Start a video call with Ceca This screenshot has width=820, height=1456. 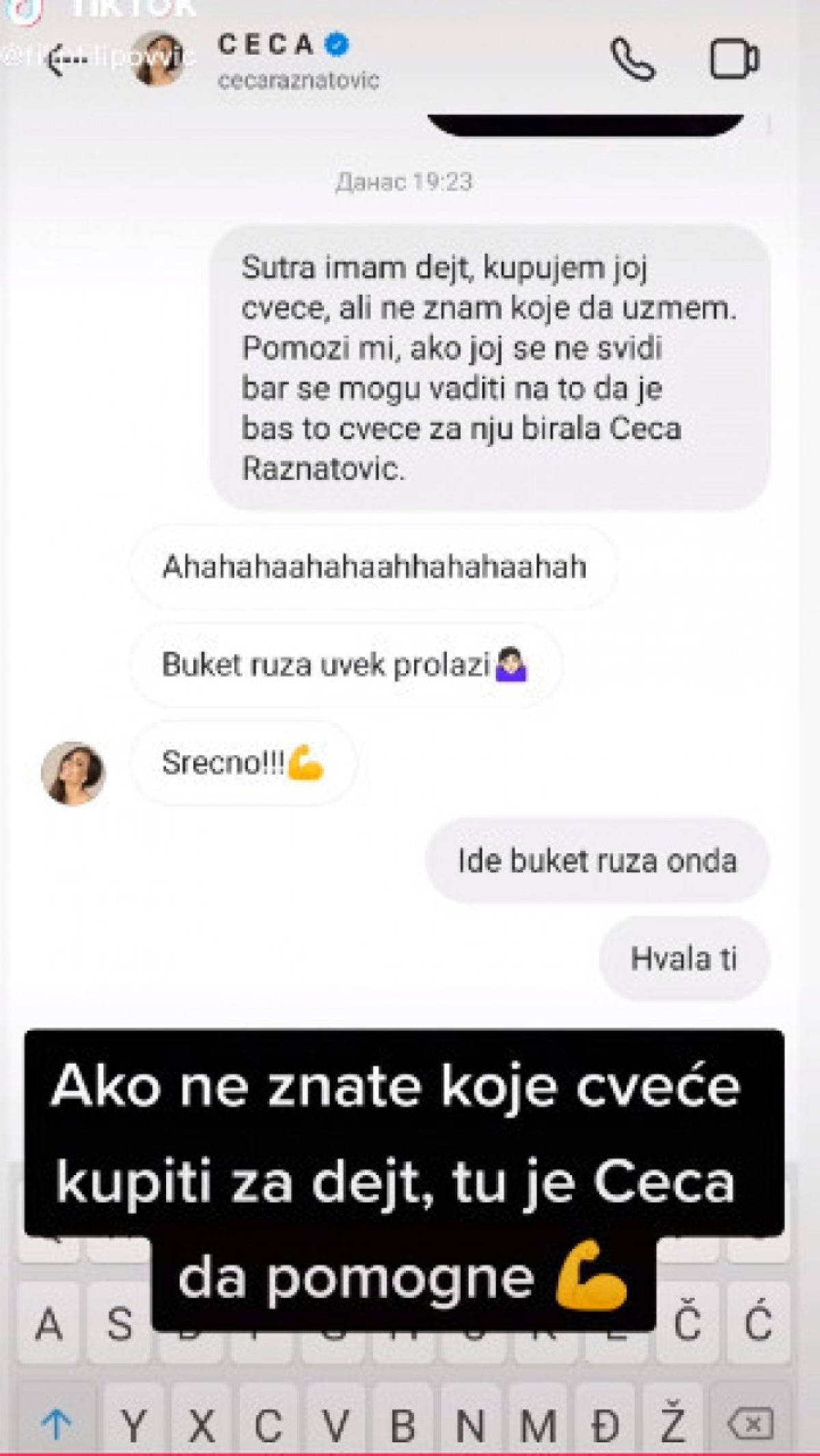pos(735,60)
